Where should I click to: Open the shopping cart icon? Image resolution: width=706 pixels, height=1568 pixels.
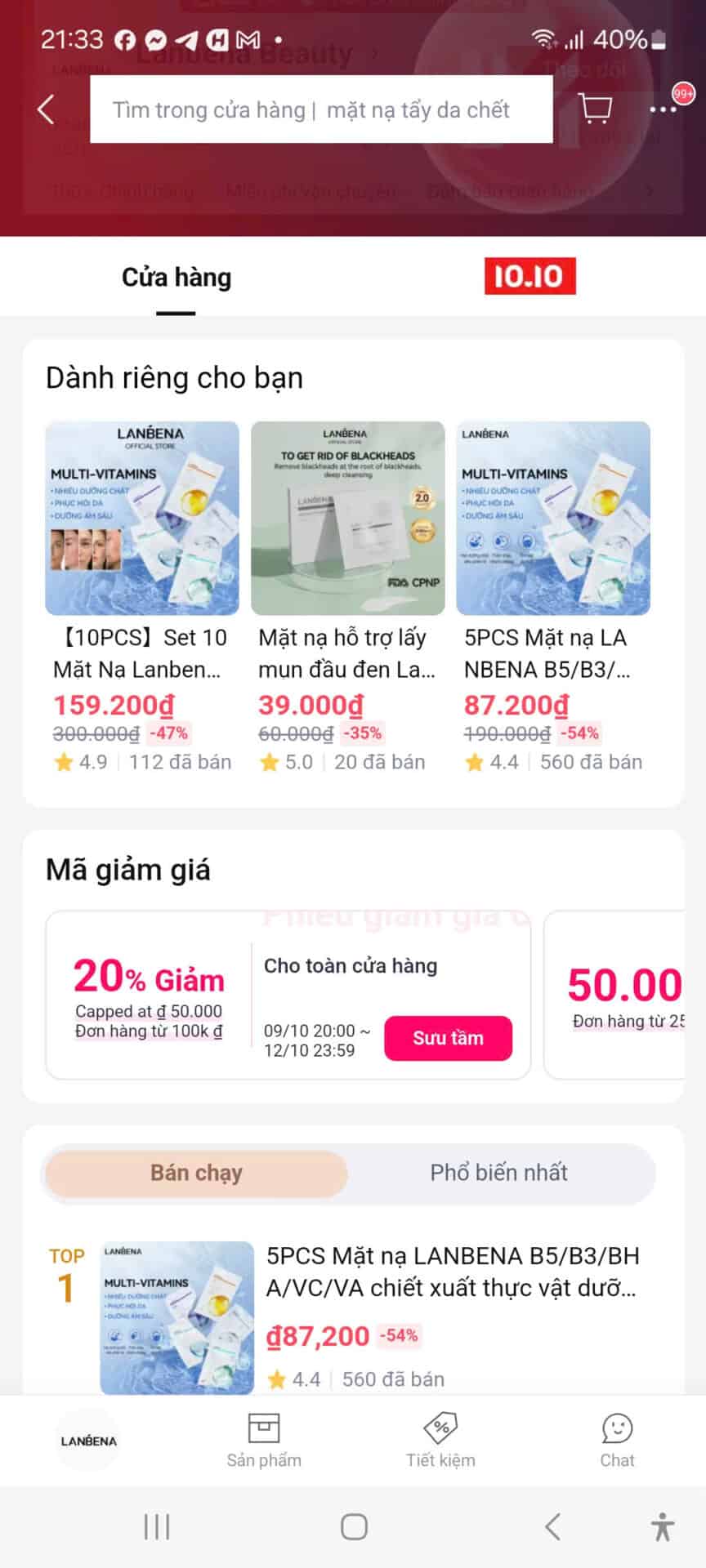coord(595,109)
